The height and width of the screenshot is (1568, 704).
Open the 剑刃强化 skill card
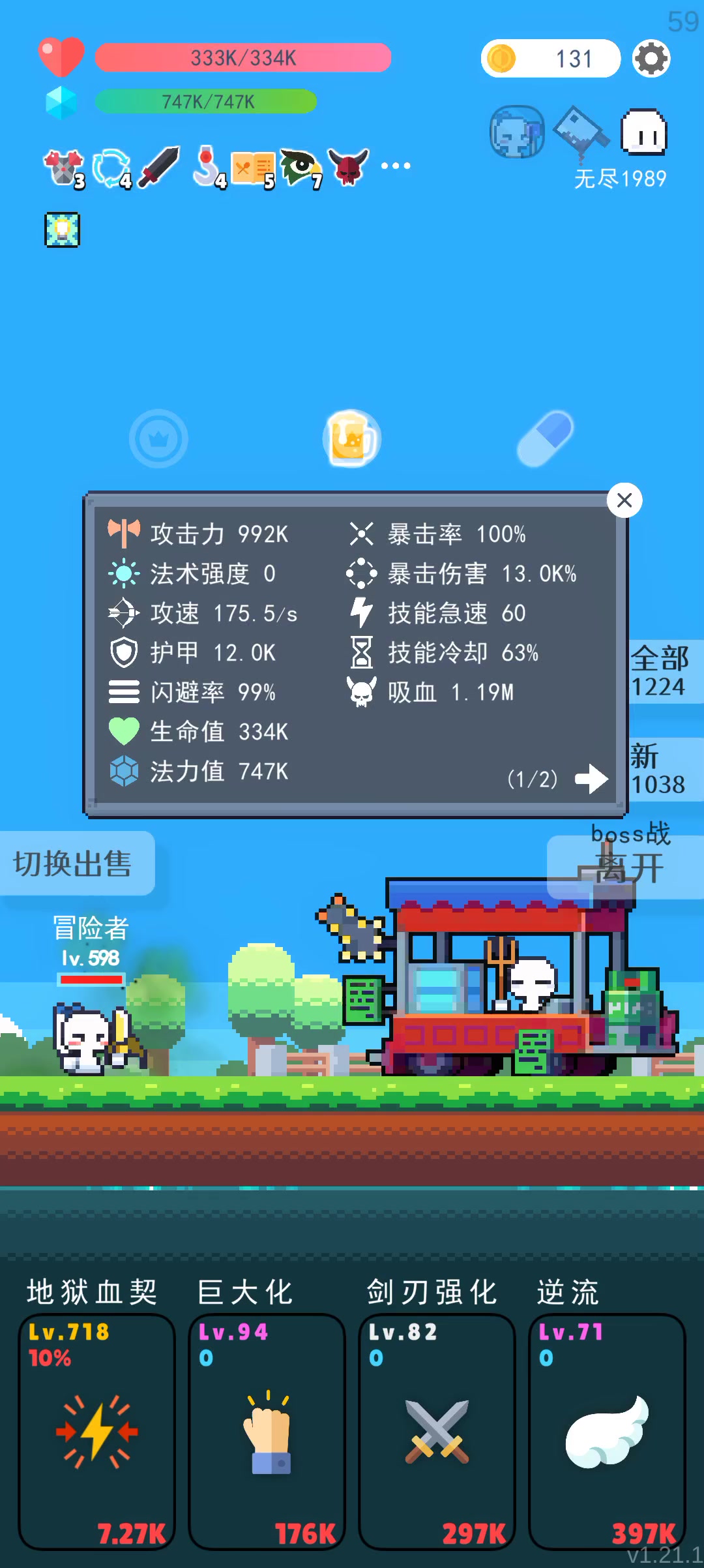click(x=437, y=1431)
